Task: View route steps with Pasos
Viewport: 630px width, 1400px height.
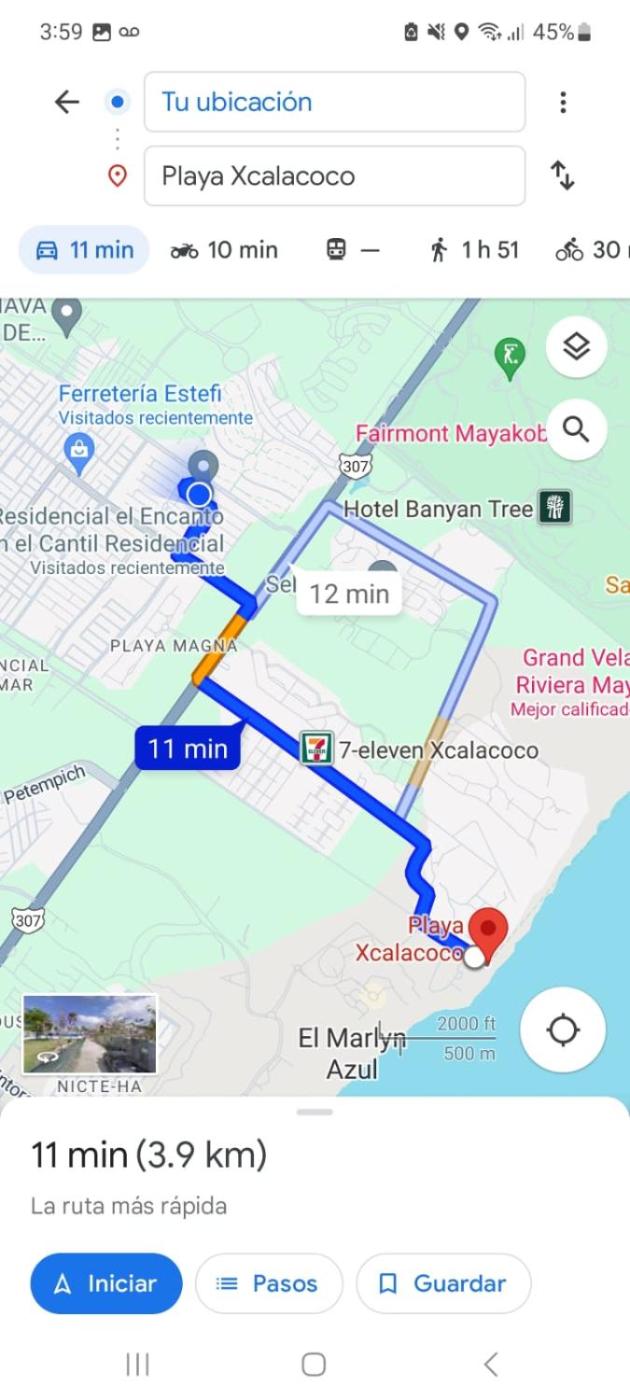Action: click(x=268, y=1284)
